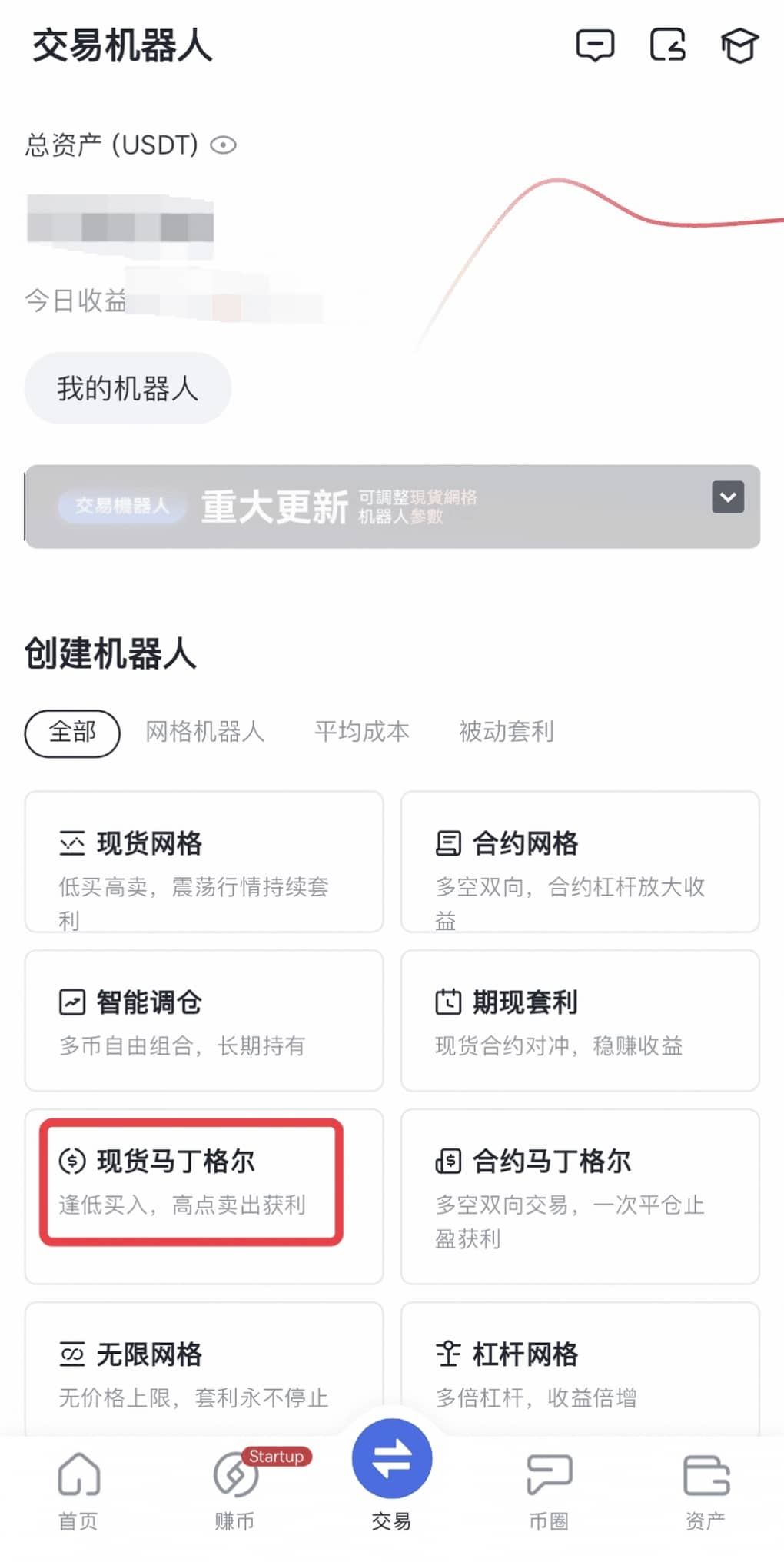Viewport: 784px width, 1562px height.
Task: Open the tutorial graduation cap icon
Action: pyautogui.click(x=739, y=45)
